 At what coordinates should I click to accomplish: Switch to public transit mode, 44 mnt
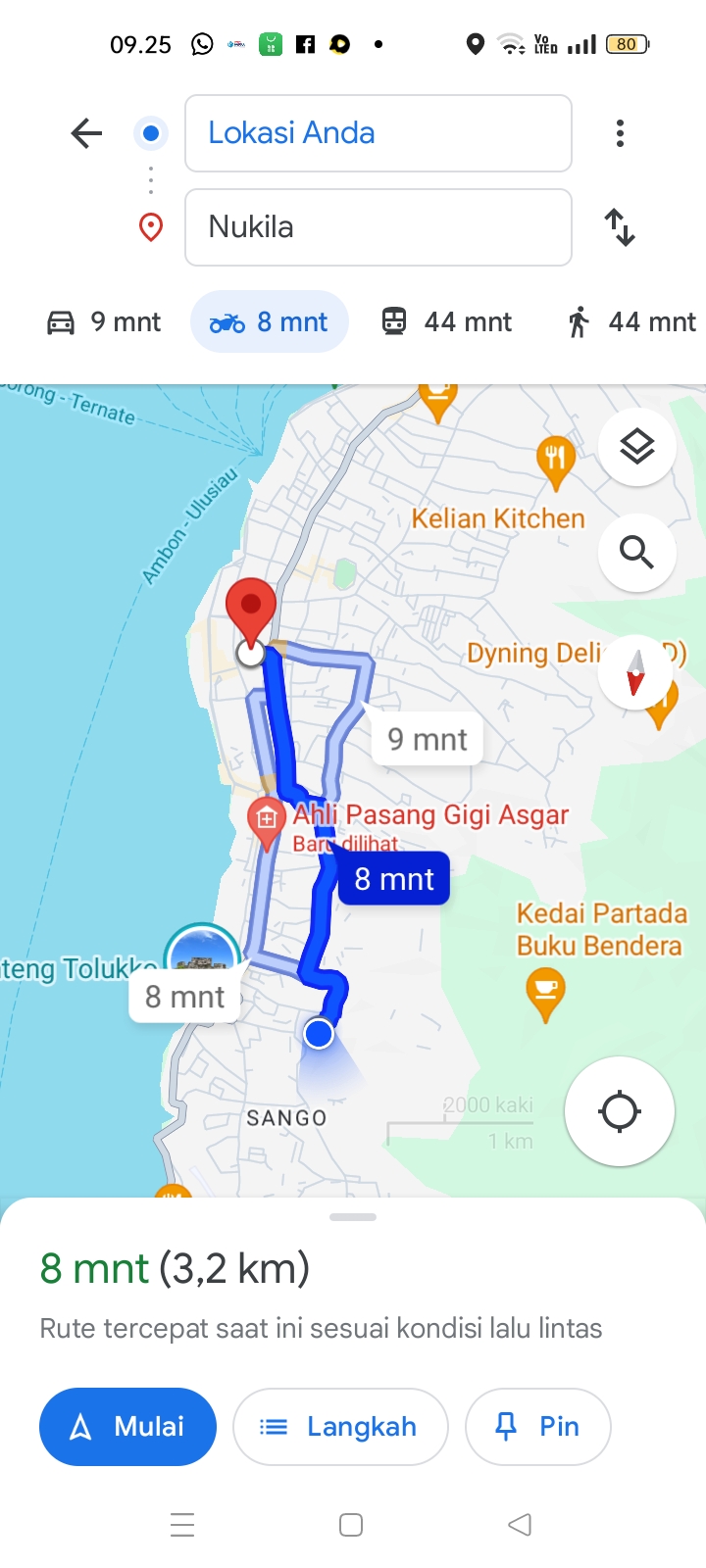[447, 321]
